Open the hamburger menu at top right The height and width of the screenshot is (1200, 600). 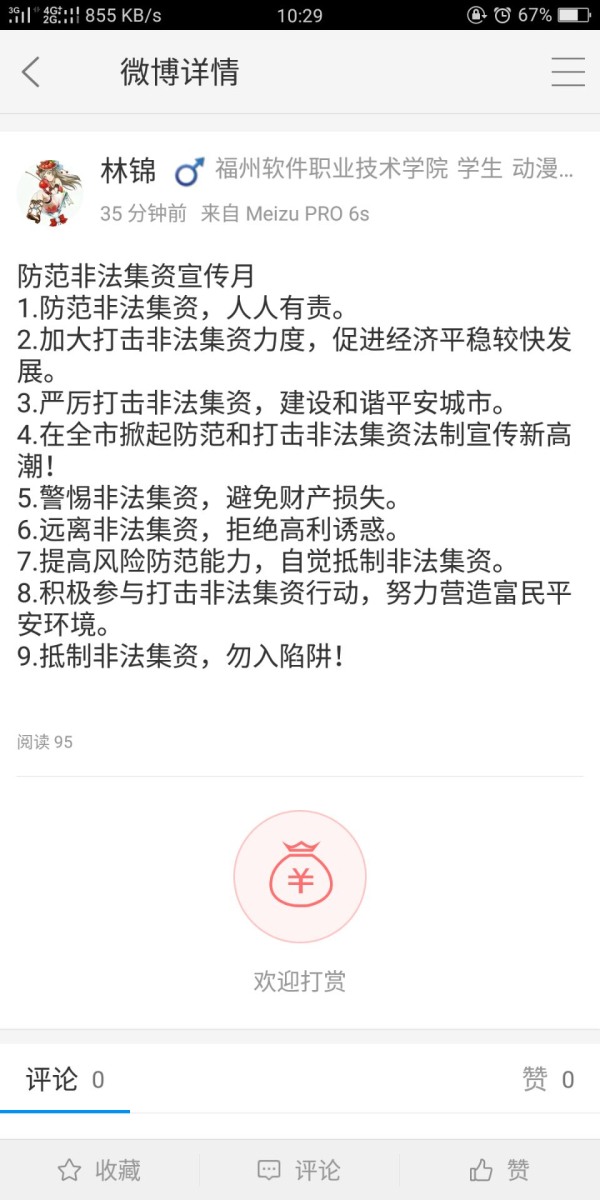[x=568, y=72]
